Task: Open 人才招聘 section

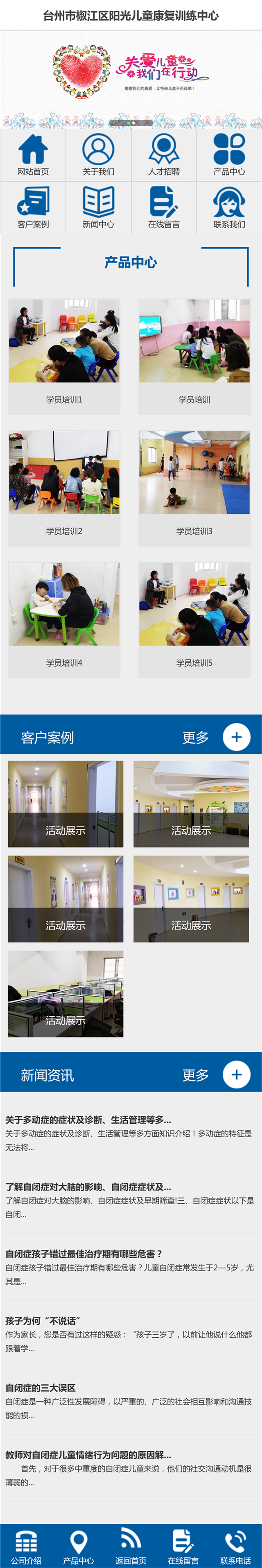Action: point(163,155)
